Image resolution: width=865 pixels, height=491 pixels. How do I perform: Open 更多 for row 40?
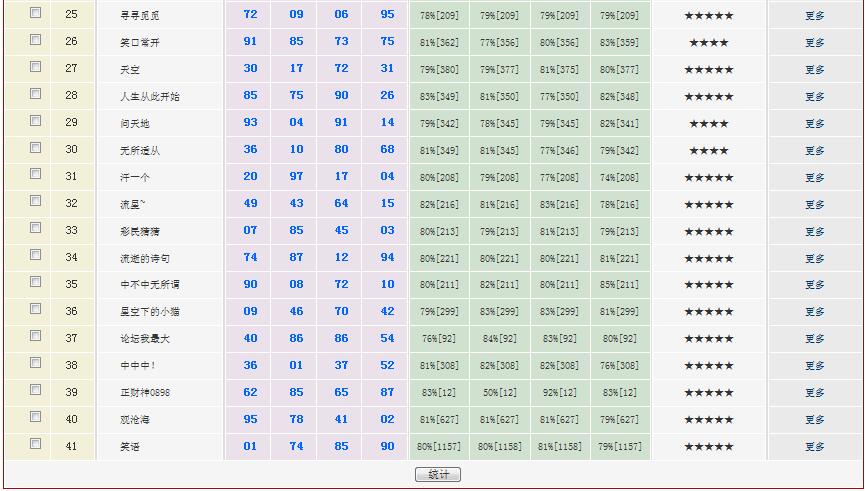coord(815,420)
